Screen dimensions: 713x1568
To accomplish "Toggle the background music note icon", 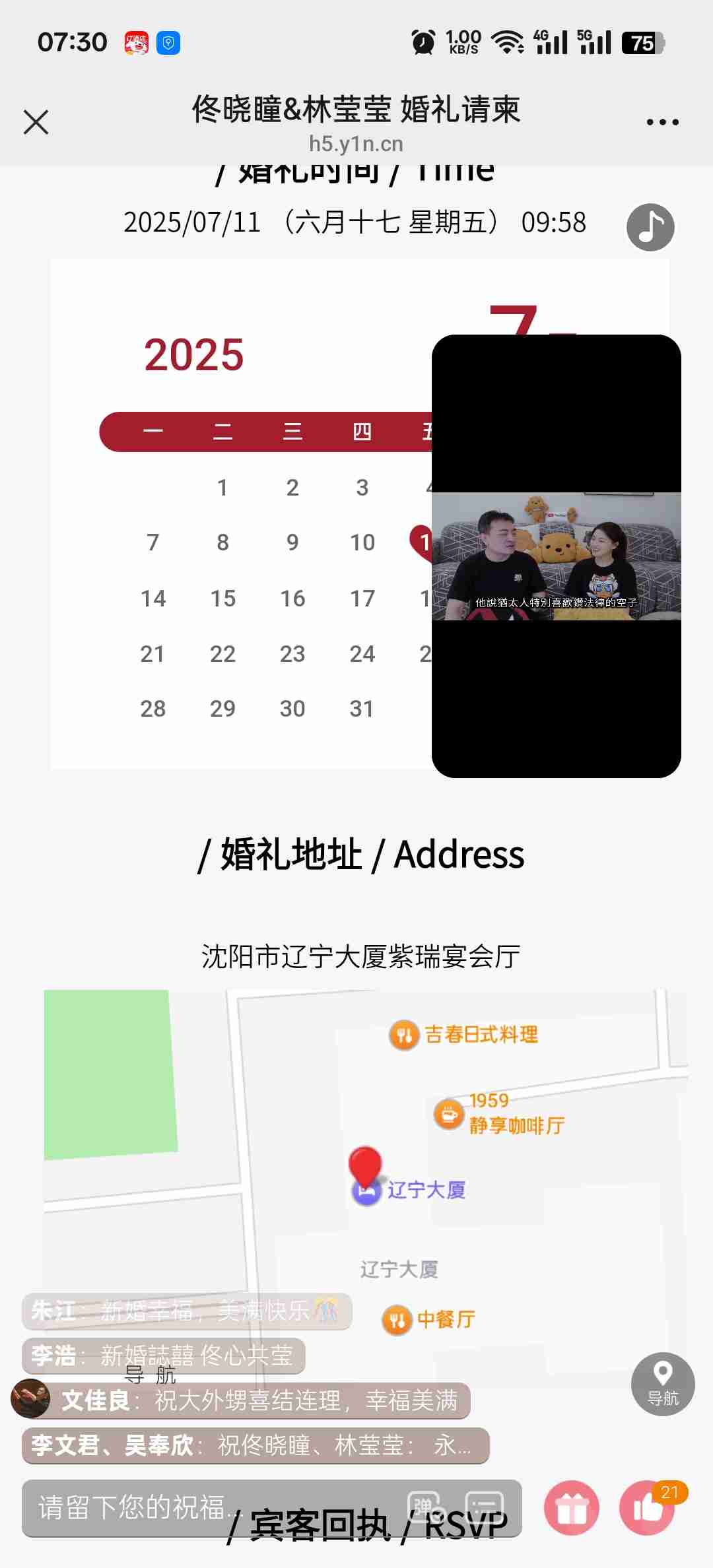I will tap(650, 227).
